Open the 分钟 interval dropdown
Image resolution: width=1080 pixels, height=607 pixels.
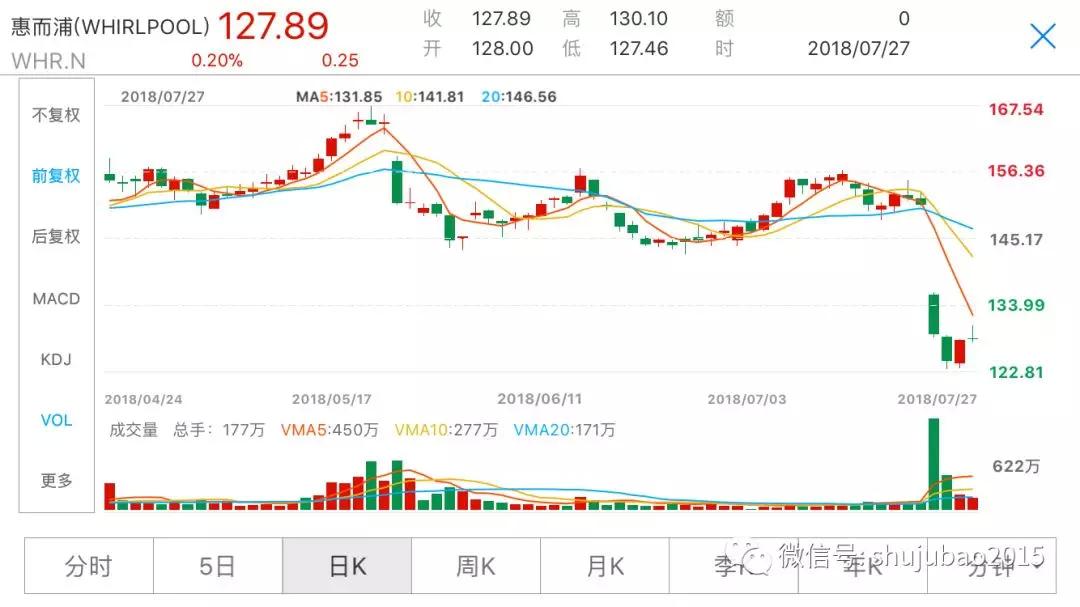click(991, 566)
